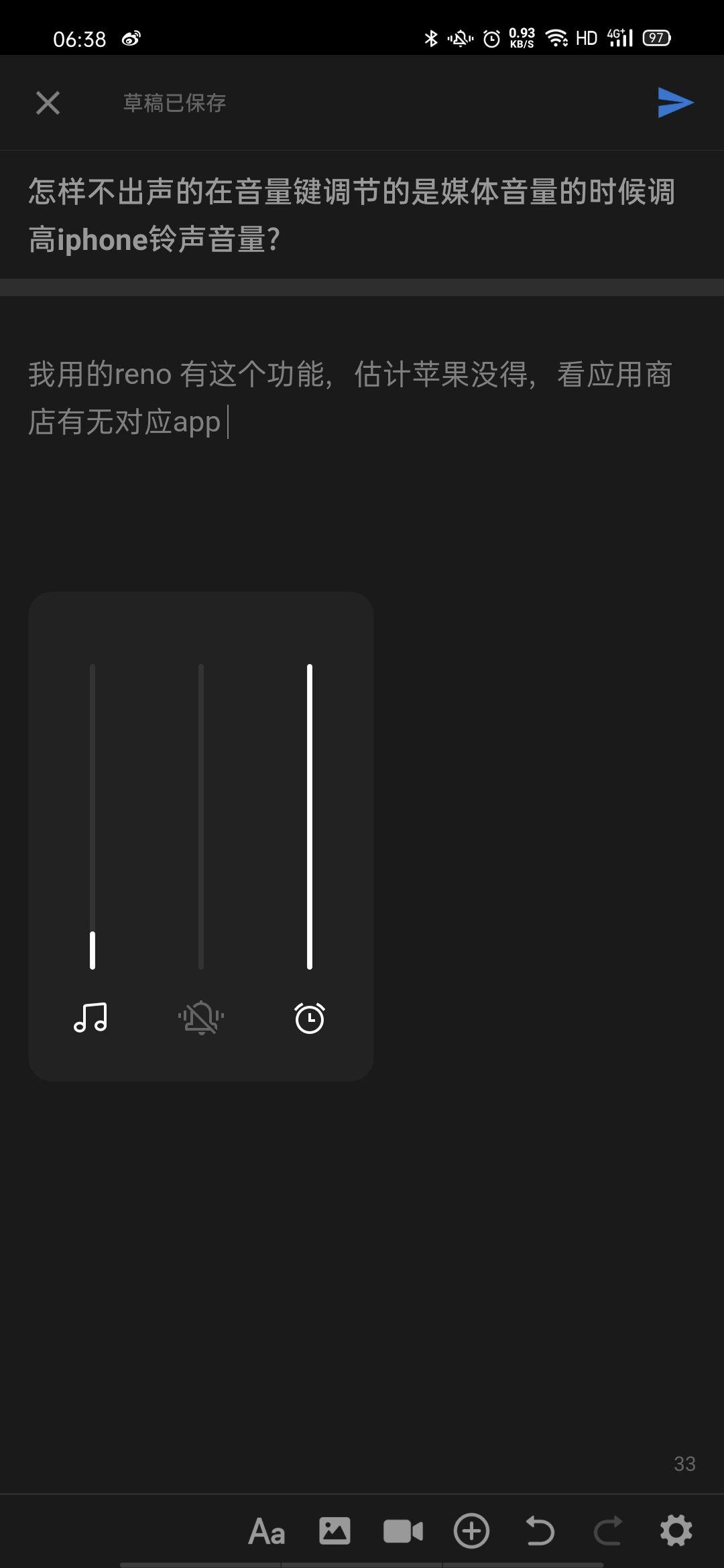Viewport: 724px width, 1568px height.
Task: Open the plus insert menu
Action: pos(471,1531)
